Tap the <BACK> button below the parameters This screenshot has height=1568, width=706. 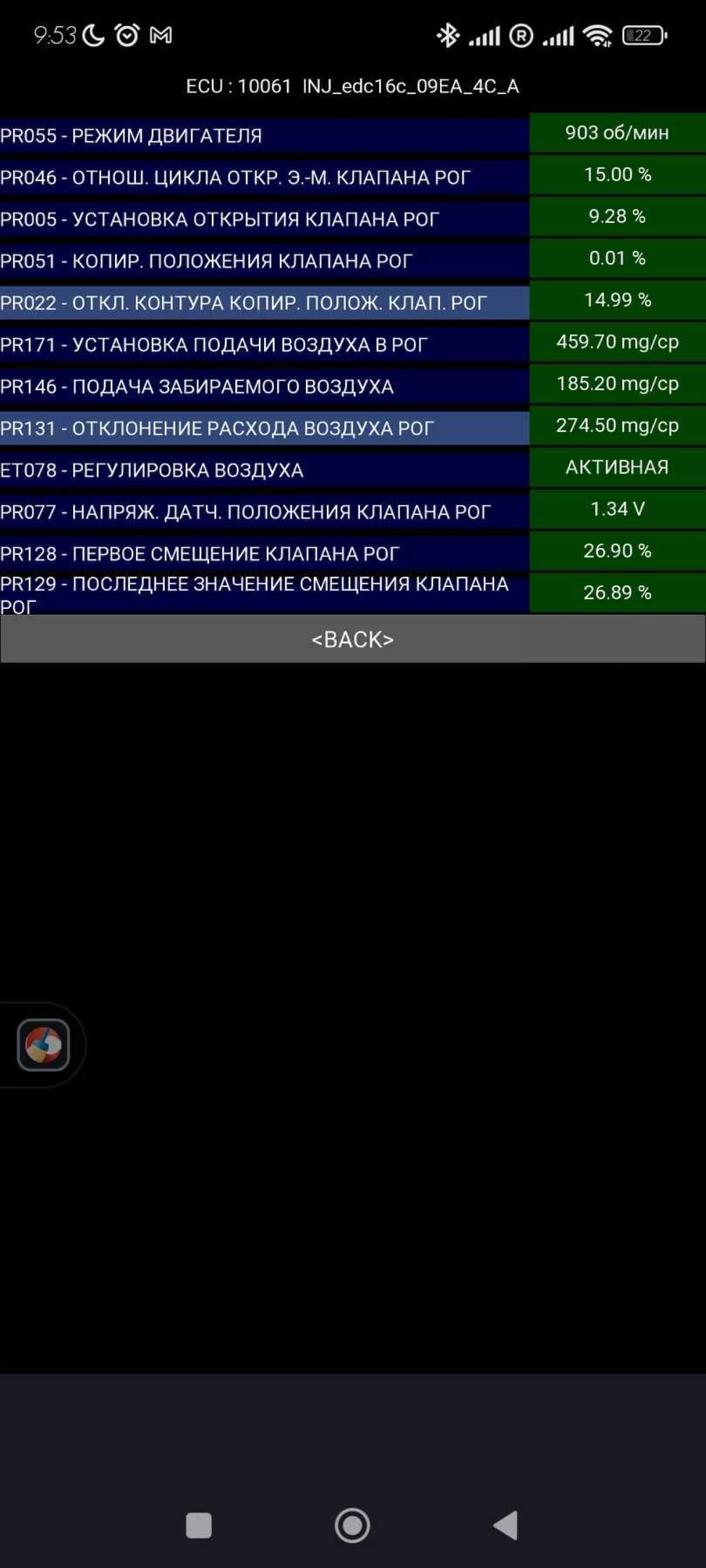352,639
